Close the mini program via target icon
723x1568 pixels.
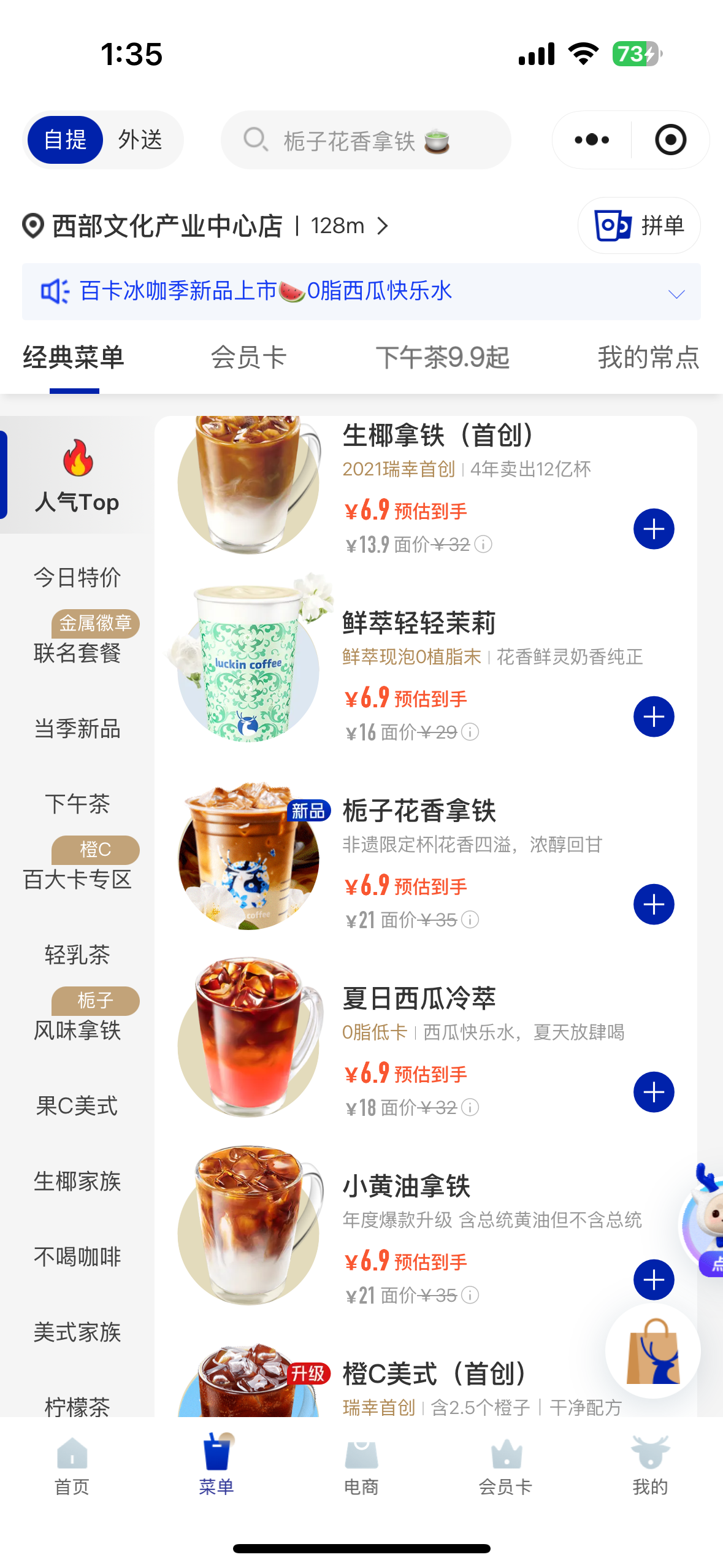click(670, 140)
